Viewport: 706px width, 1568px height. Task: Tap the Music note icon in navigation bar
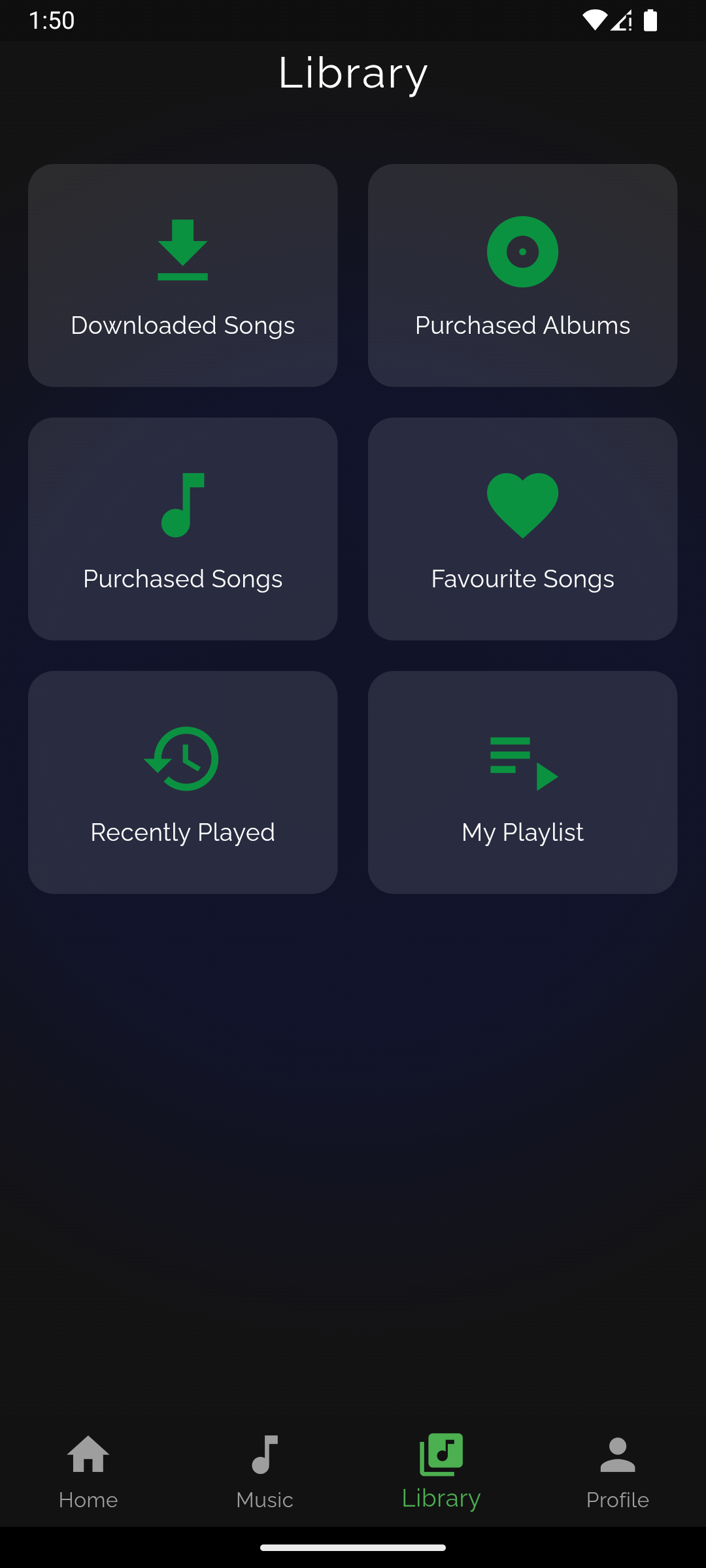click(265, 1456)
